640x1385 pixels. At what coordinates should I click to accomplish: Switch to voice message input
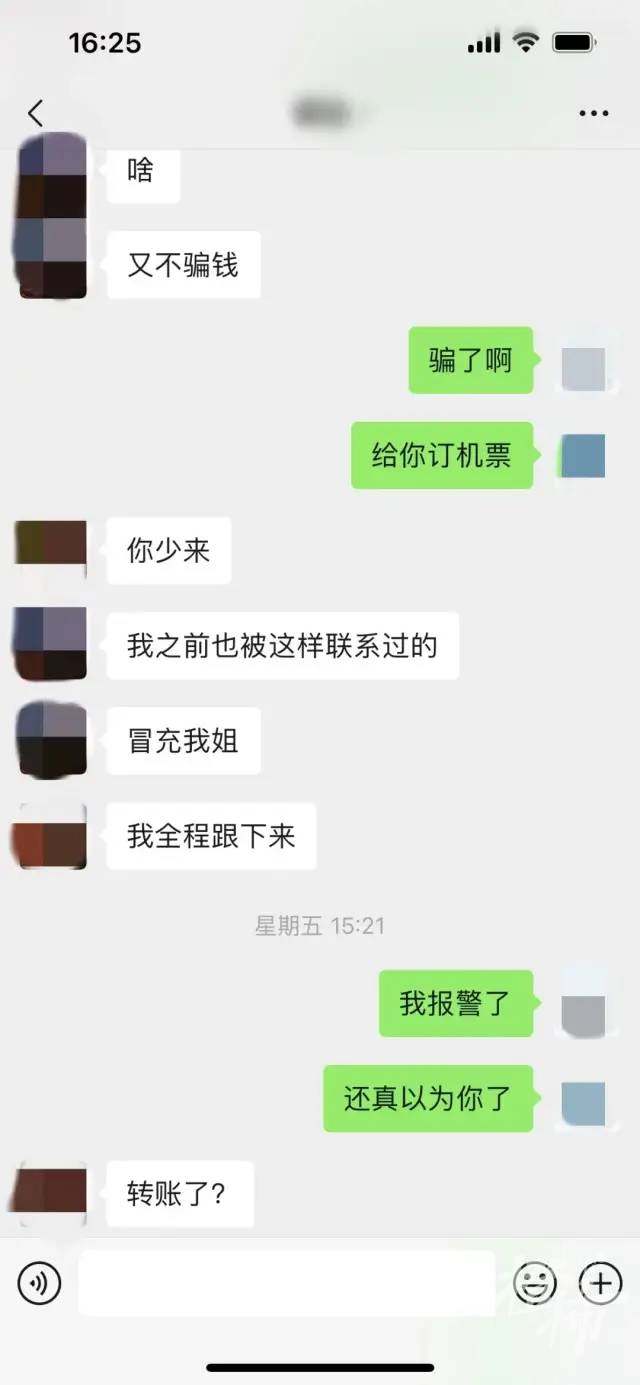[40, 1282]
